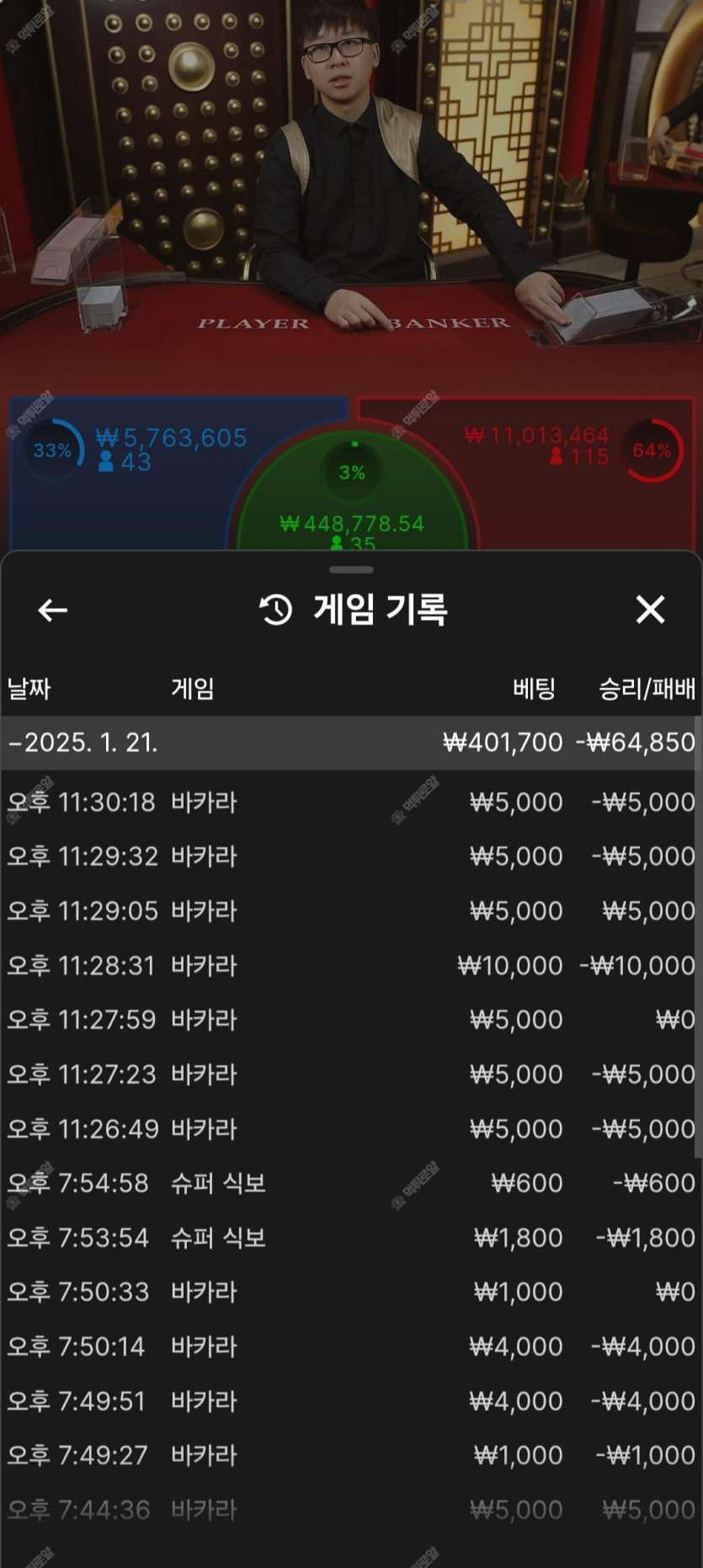703x1568 pixels.
Task: Tap the sheet drag handle above 게임 기록
Action: [x=351, y=570]
